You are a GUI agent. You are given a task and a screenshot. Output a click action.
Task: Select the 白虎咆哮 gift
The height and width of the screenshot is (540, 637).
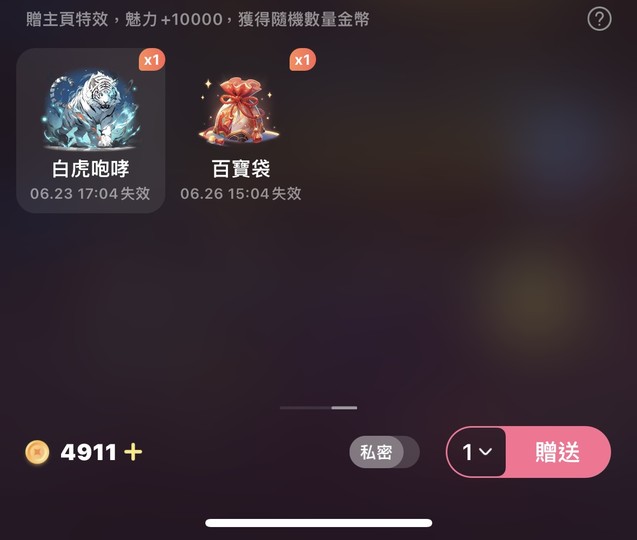pos(91,130)
